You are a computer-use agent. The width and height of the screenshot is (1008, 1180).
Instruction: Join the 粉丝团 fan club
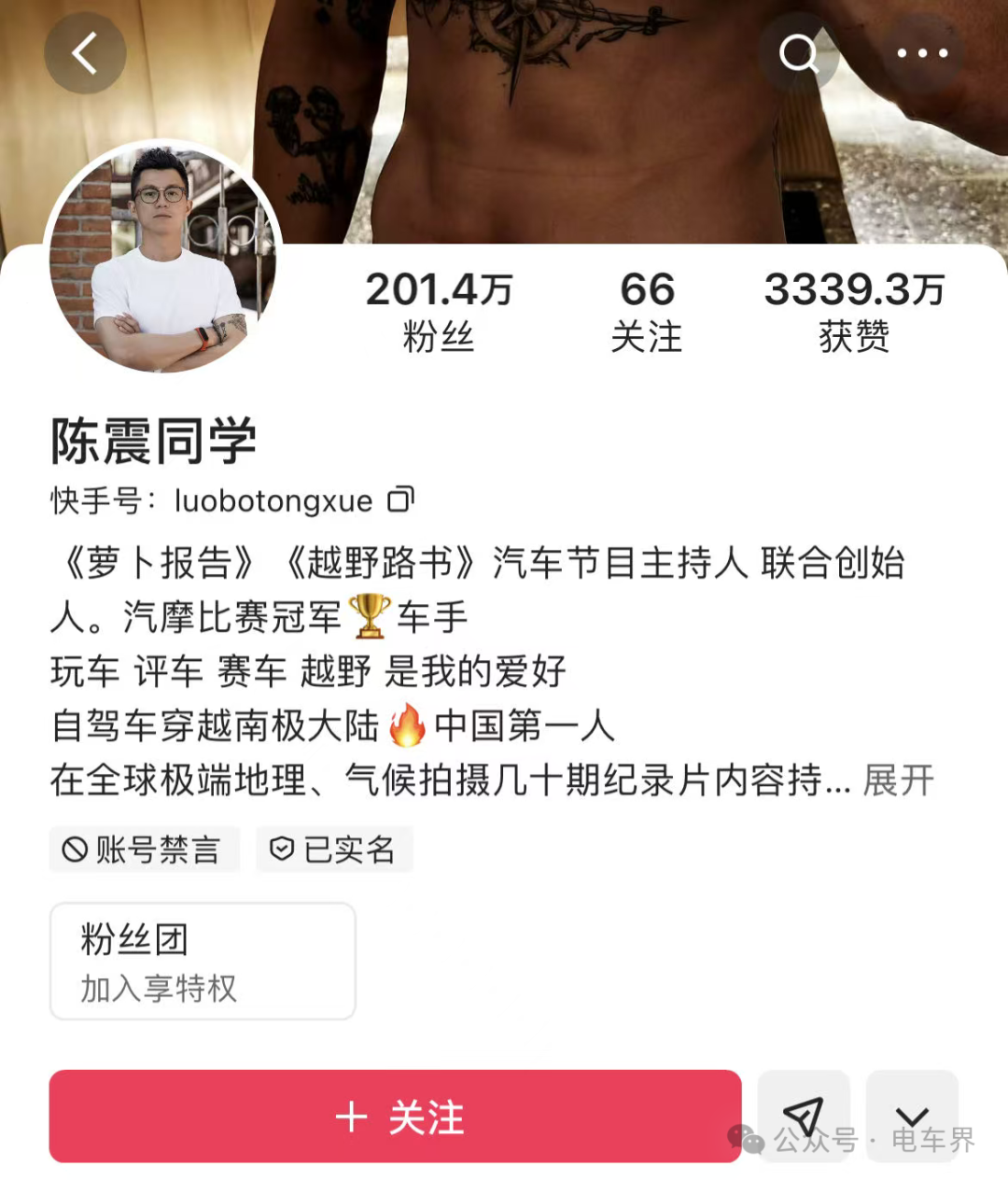(203, 962)
